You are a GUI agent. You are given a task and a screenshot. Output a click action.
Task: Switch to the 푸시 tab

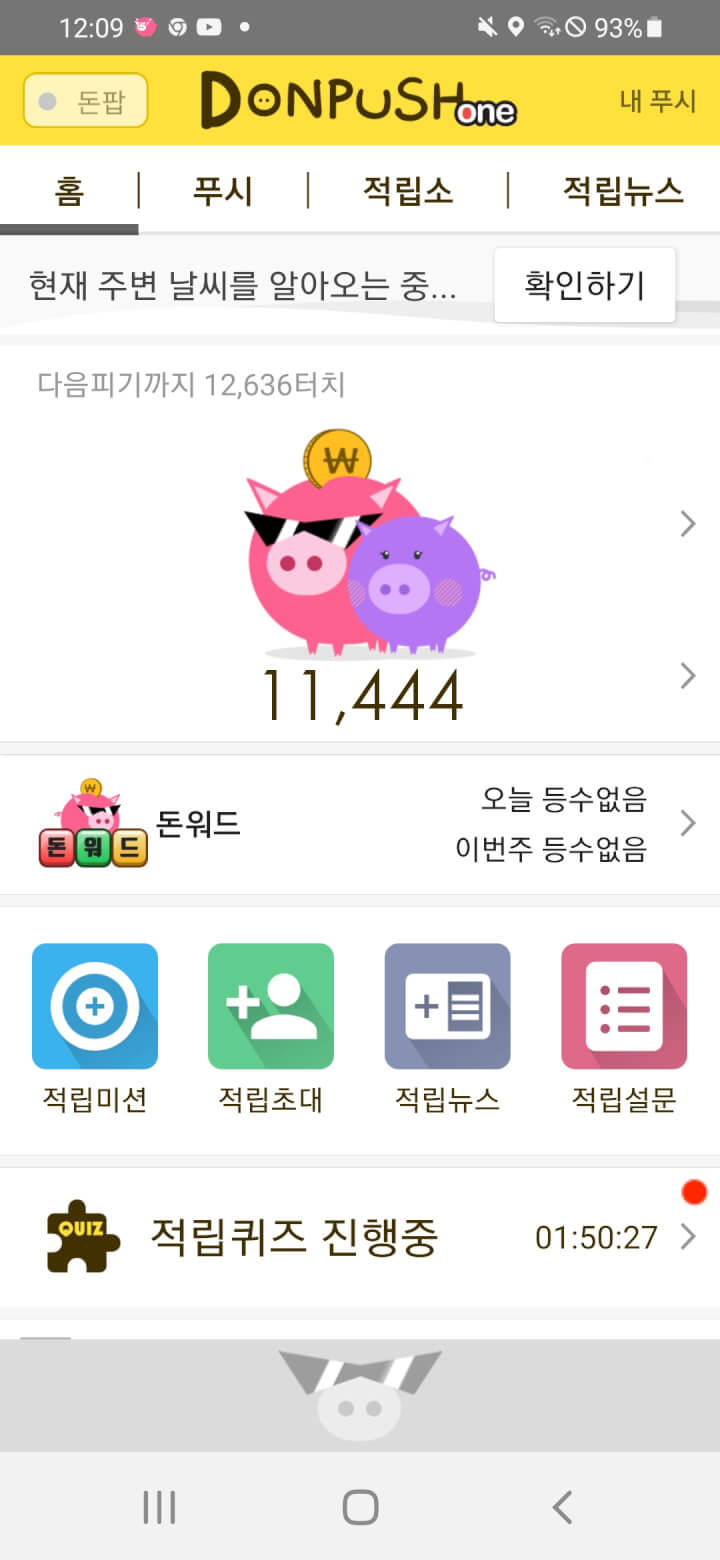[222, 190]
